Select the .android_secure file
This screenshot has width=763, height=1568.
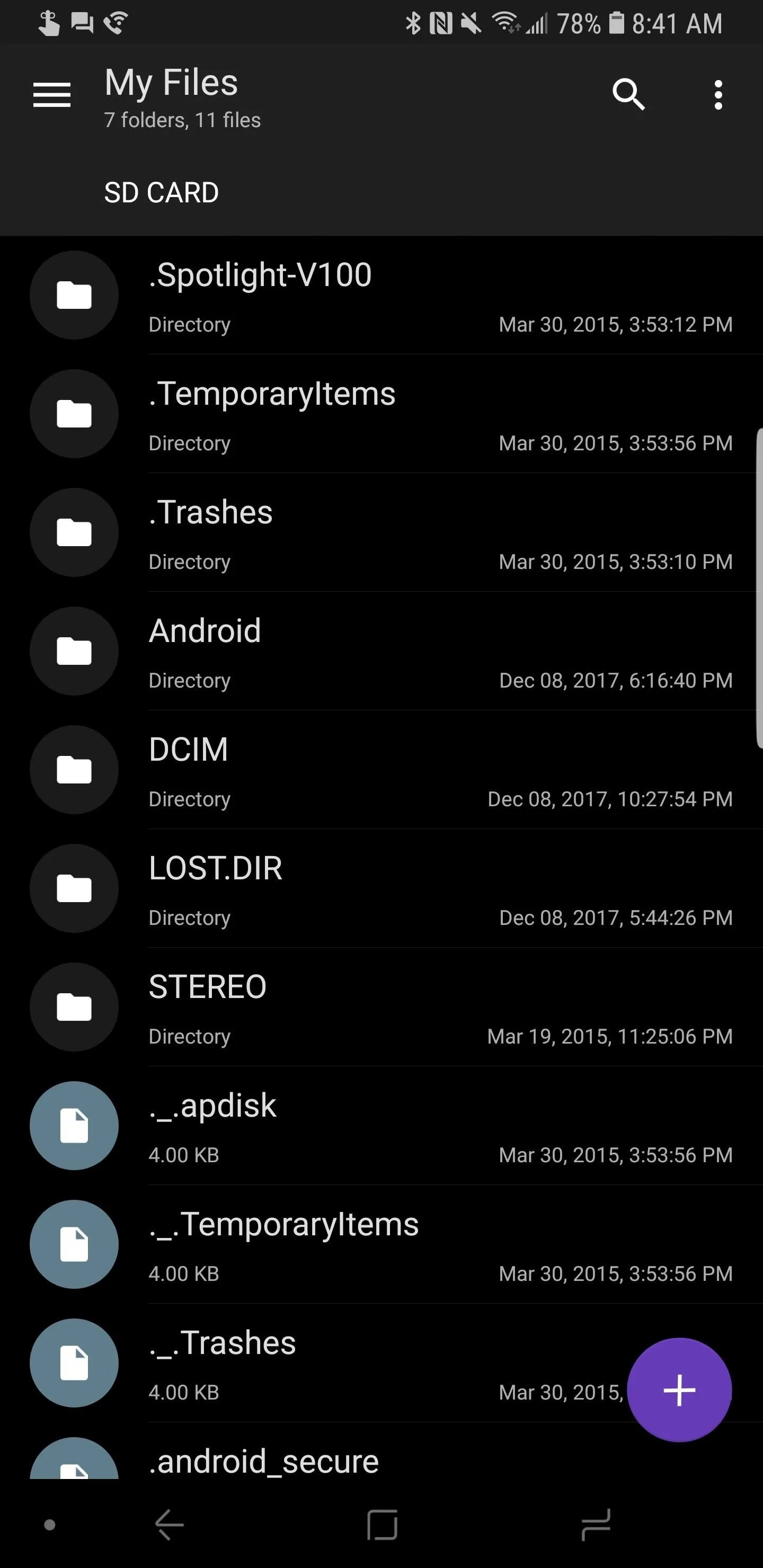(x=381, y=1451)
